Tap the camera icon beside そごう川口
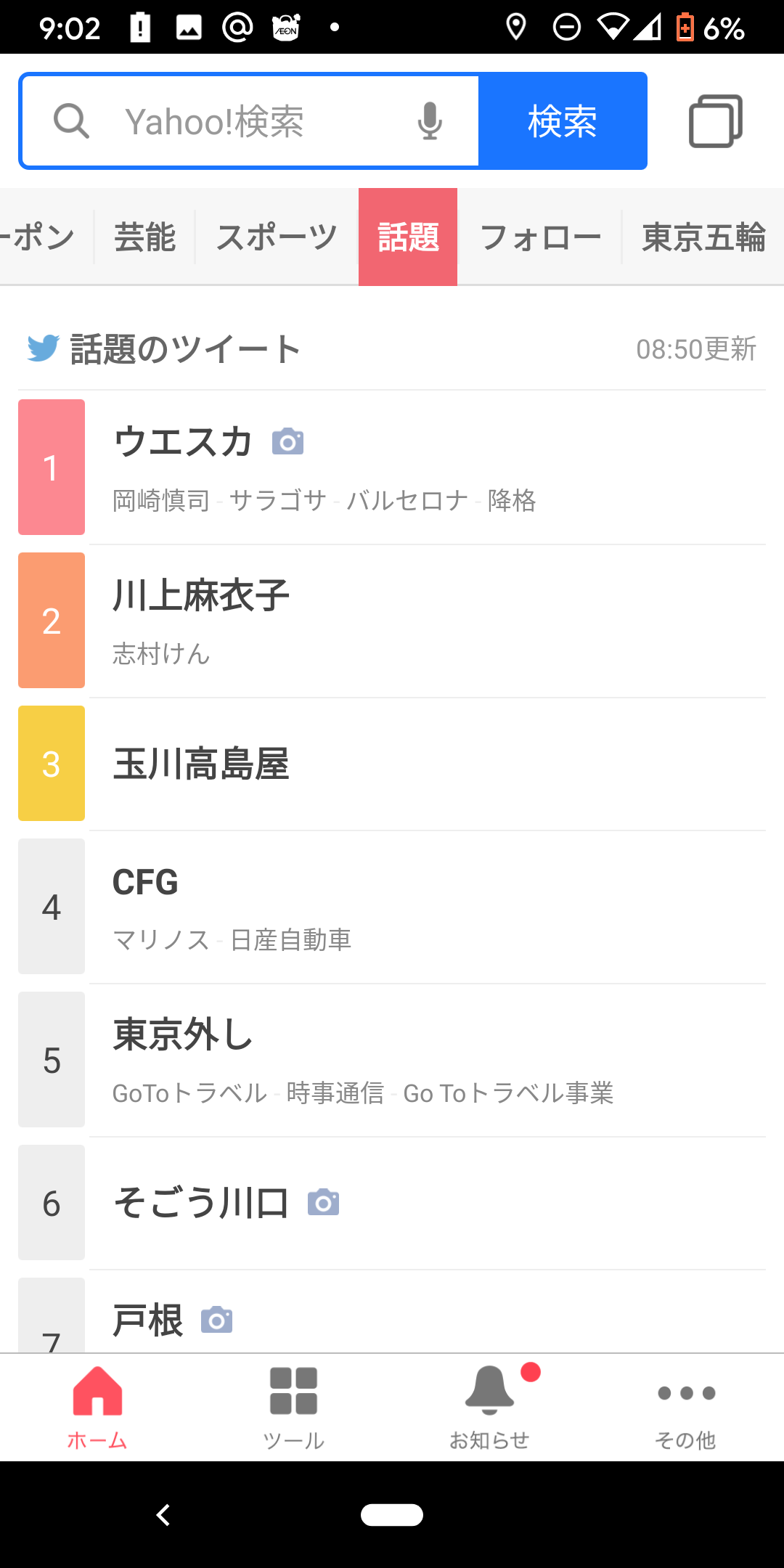This screenshot has height=1568, width=784. [324, 1202]
